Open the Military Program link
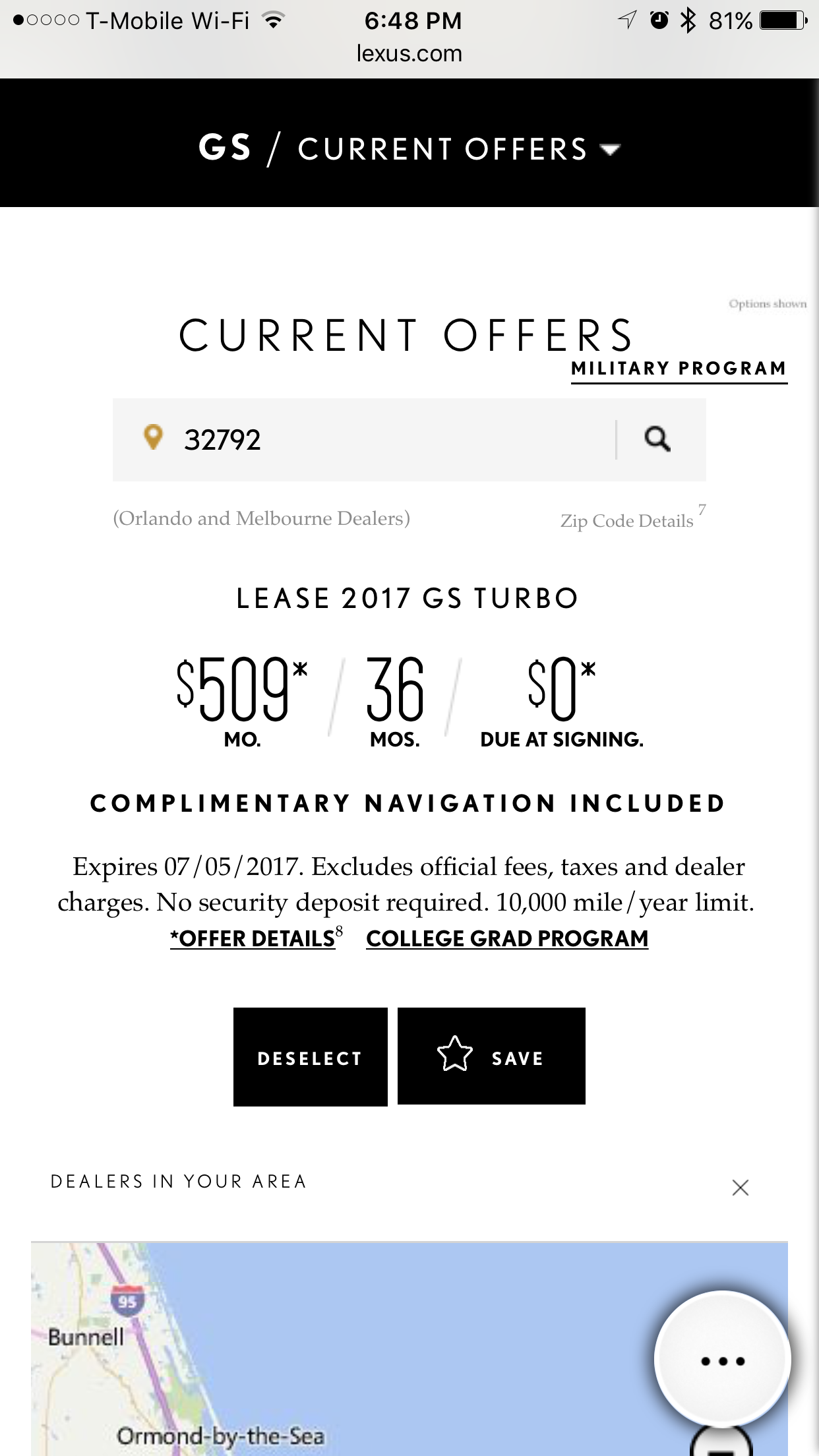Screen dimensions: 819x1456 [679, 369]
